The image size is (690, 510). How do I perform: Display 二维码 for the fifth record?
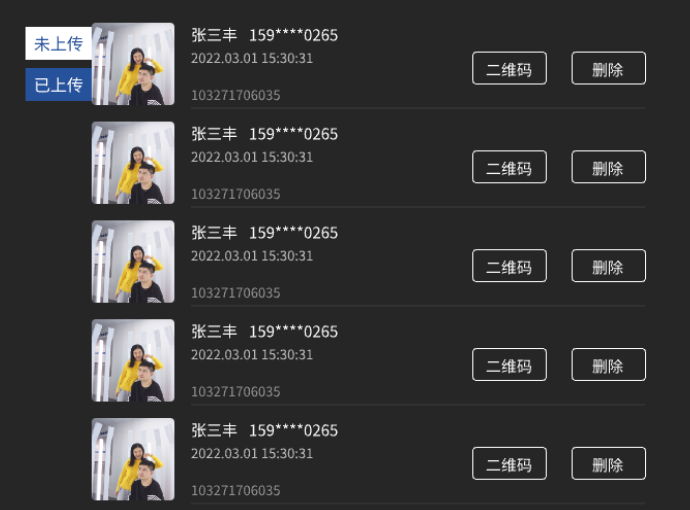point(509,464)
